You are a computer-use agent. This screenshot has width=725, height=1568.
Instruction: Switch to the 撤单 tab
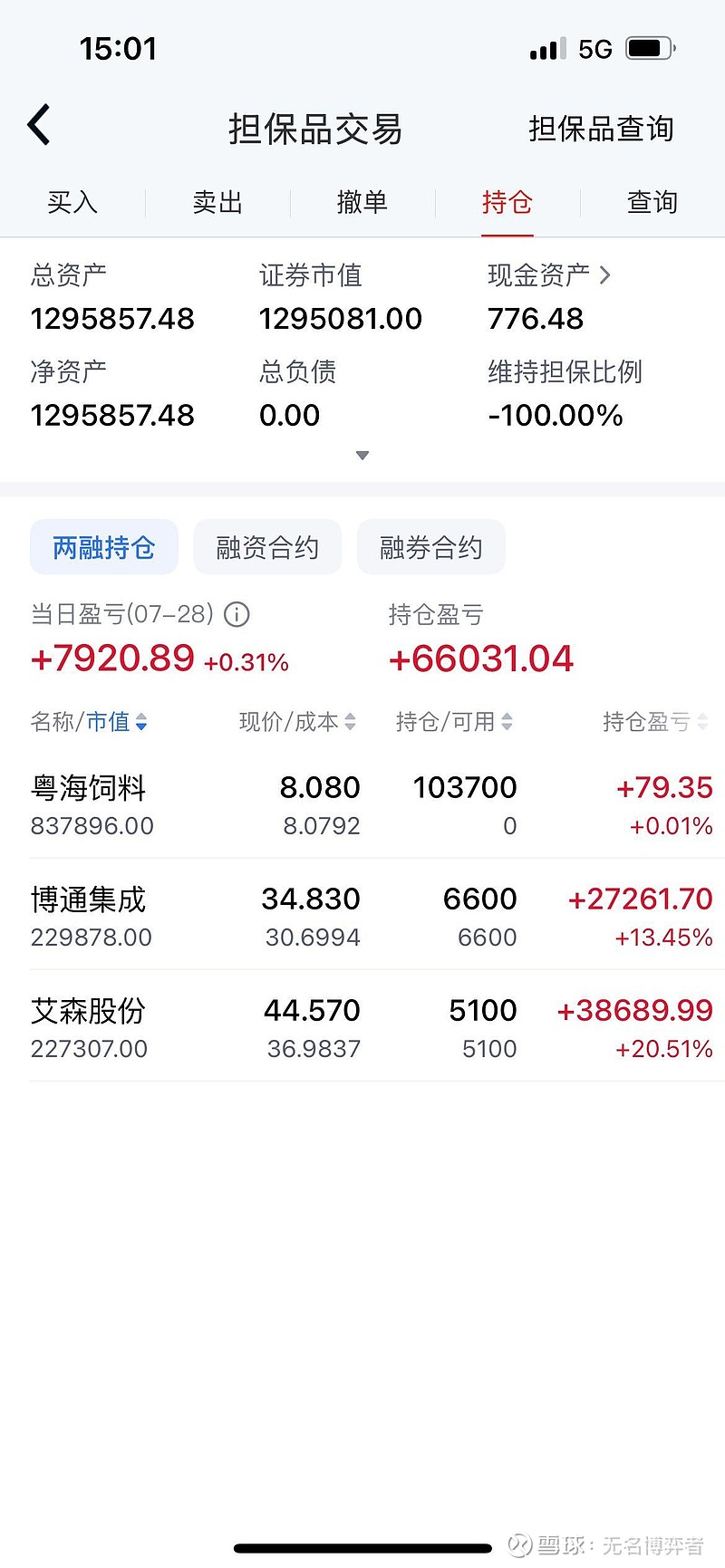pos(362,202)
